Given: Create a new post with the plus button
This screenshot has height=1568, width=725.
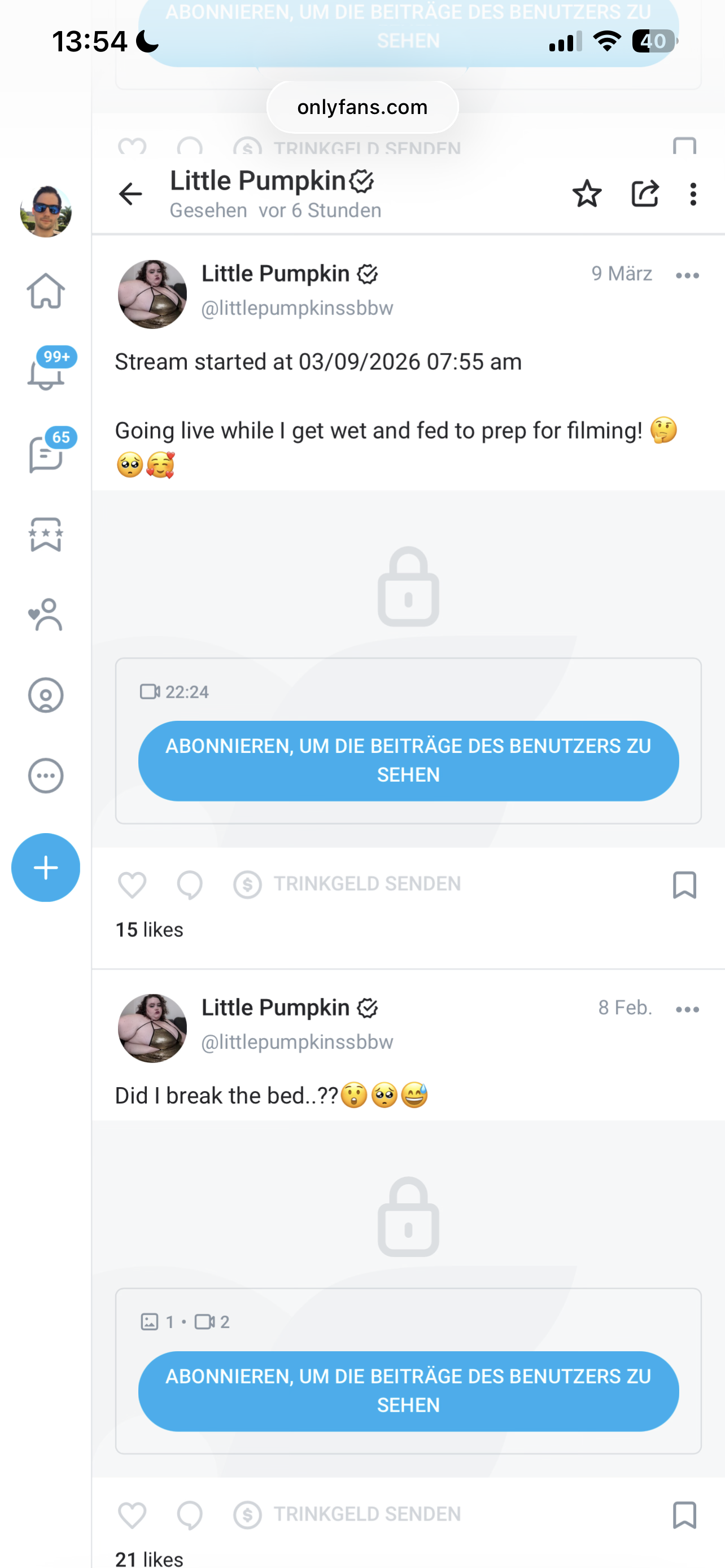Looking at the screenshot, I should (x=46, y=868).
